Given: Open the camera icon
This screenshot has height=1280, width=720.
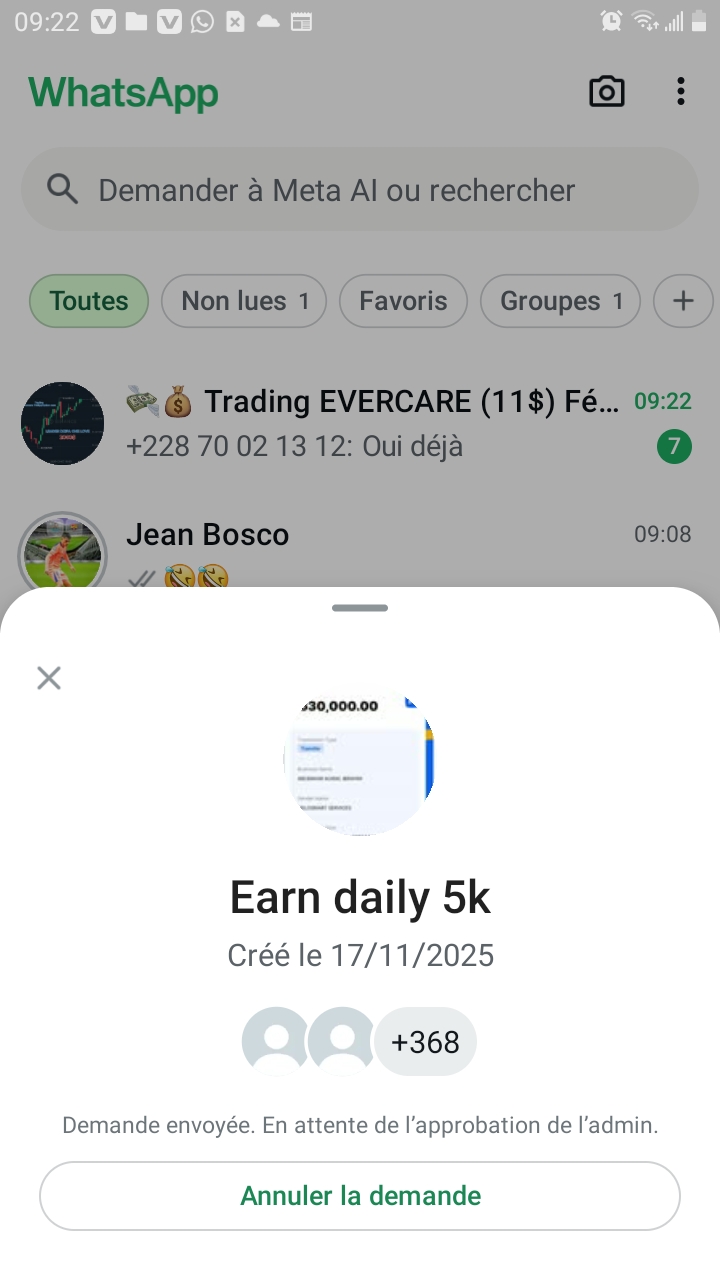Looking at the screenshot, I should pos(606,92).
